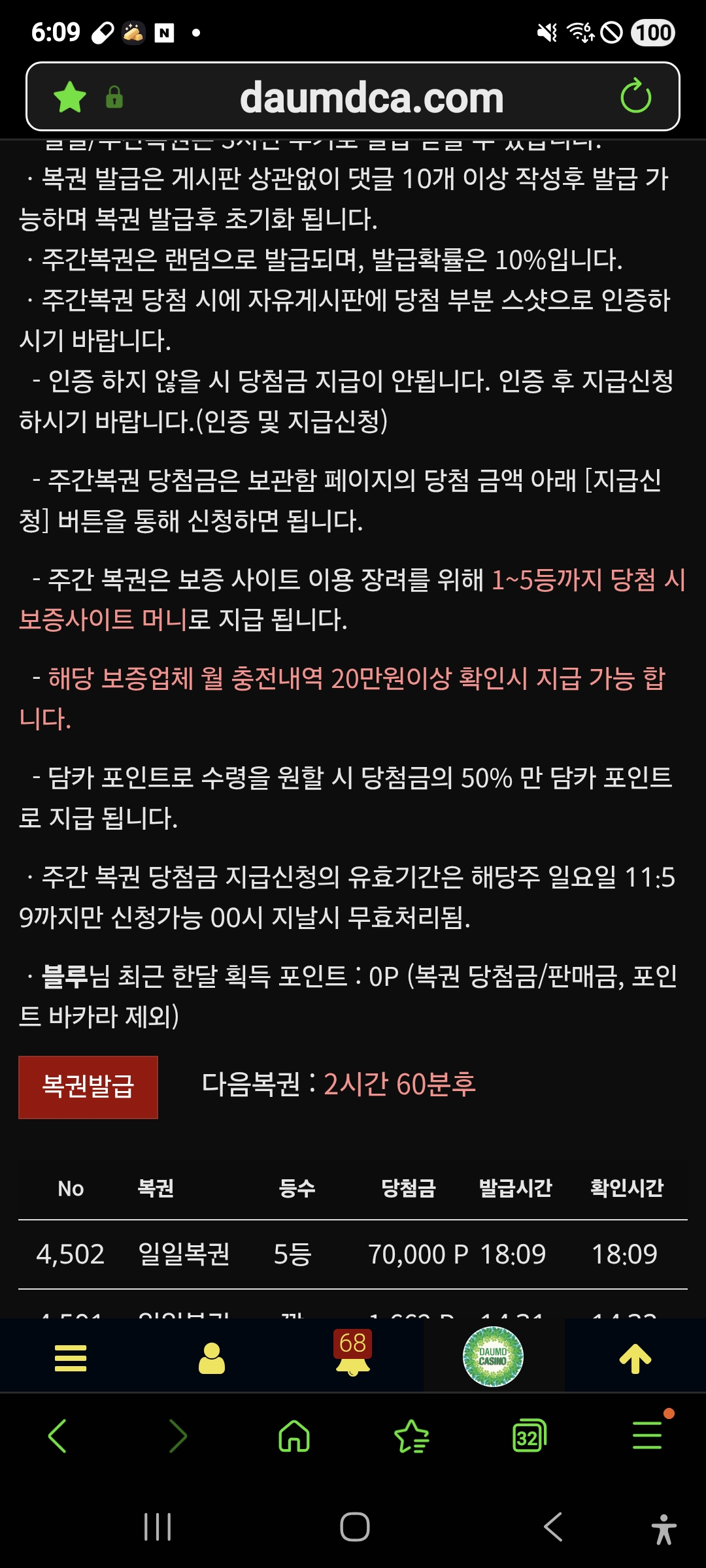Viewport: 706px width, 1568px height.
Task: Go back with the browser back arrow
Action: click(x=58, y=1435)
